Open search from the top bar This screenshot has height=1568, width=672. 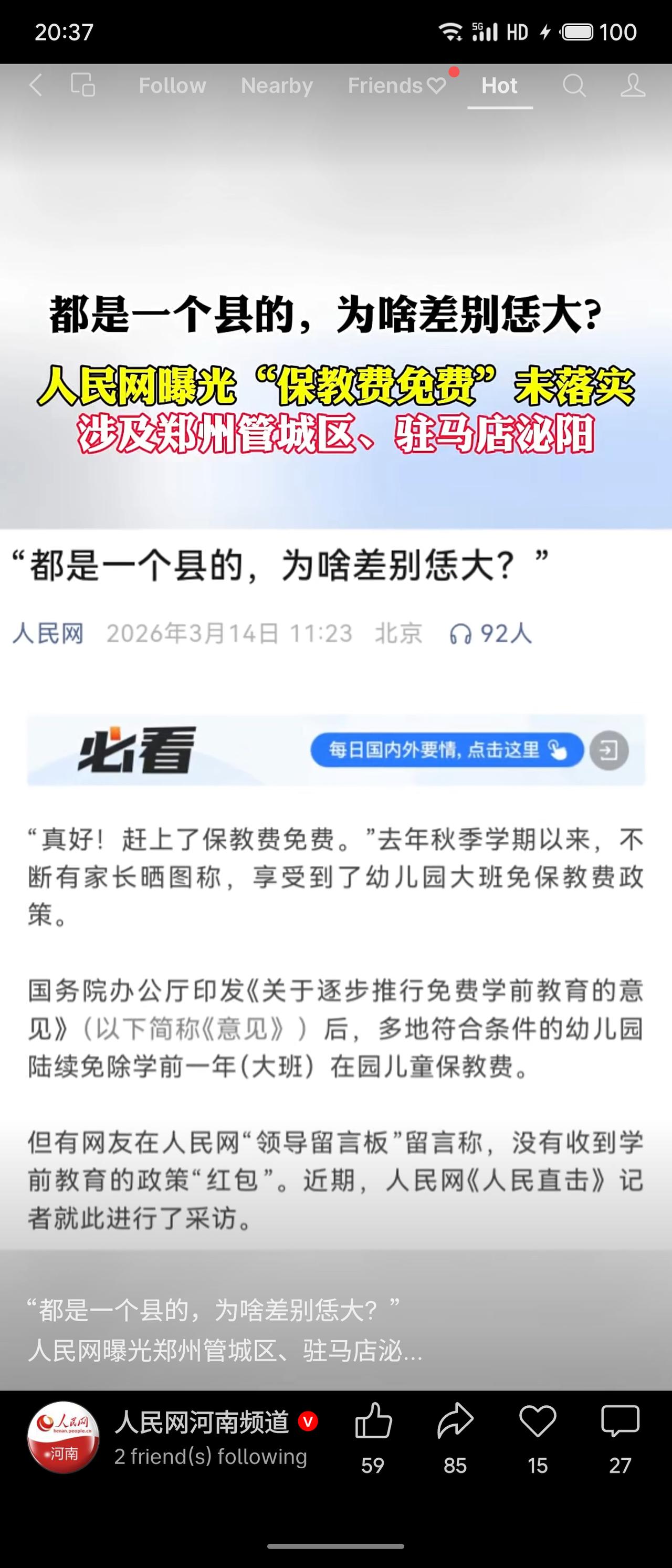574,85
